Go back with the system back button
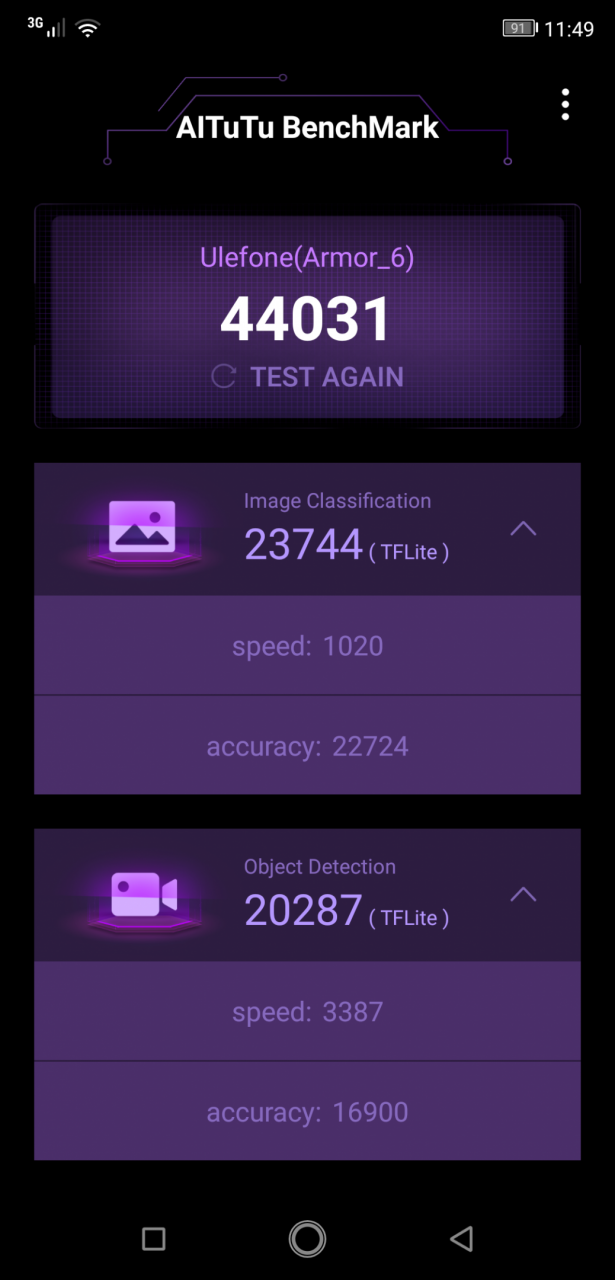Viewport: 615px width, 1280px height. pos(461,1239)
